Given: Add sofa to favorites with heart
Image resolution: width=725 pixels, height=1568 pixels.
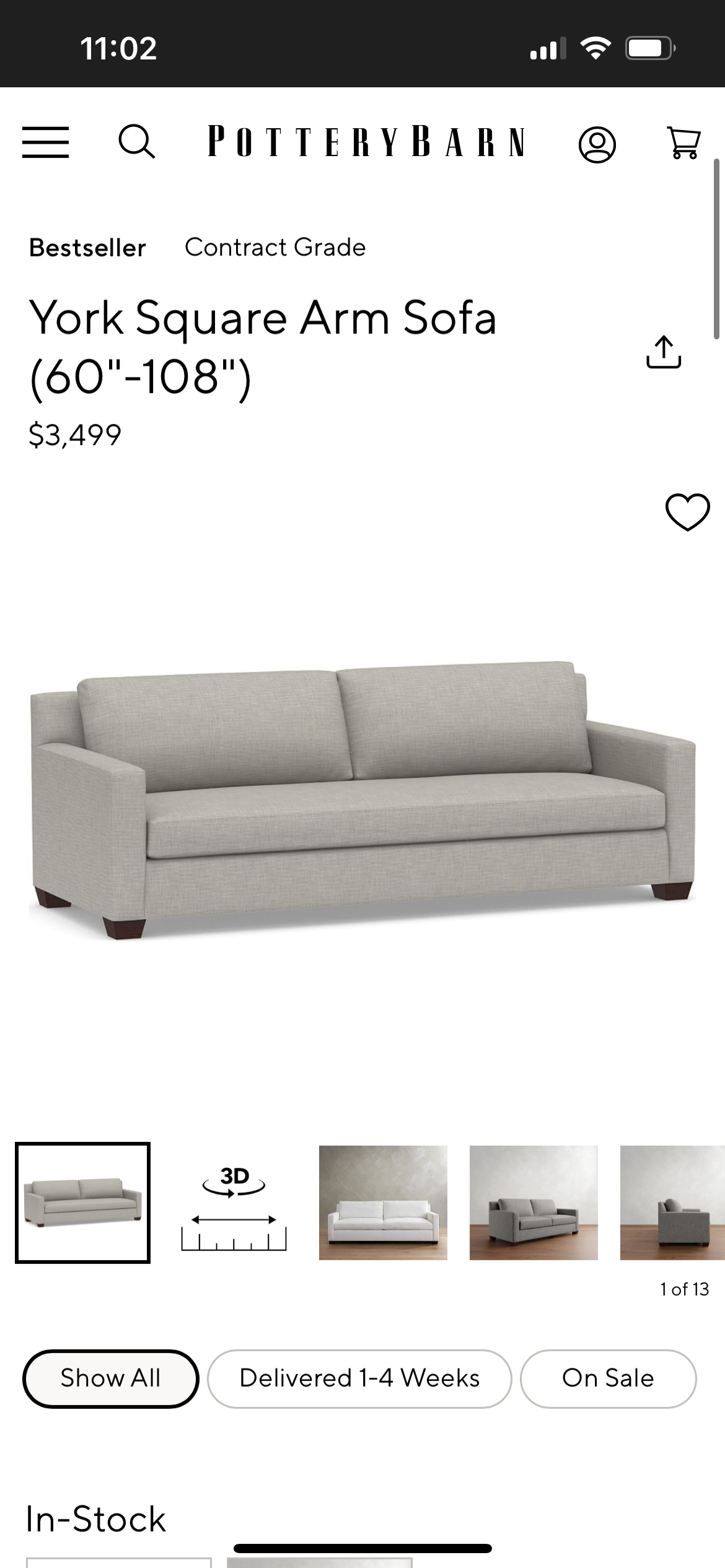Looking at the screenshot, I should 687,512.
